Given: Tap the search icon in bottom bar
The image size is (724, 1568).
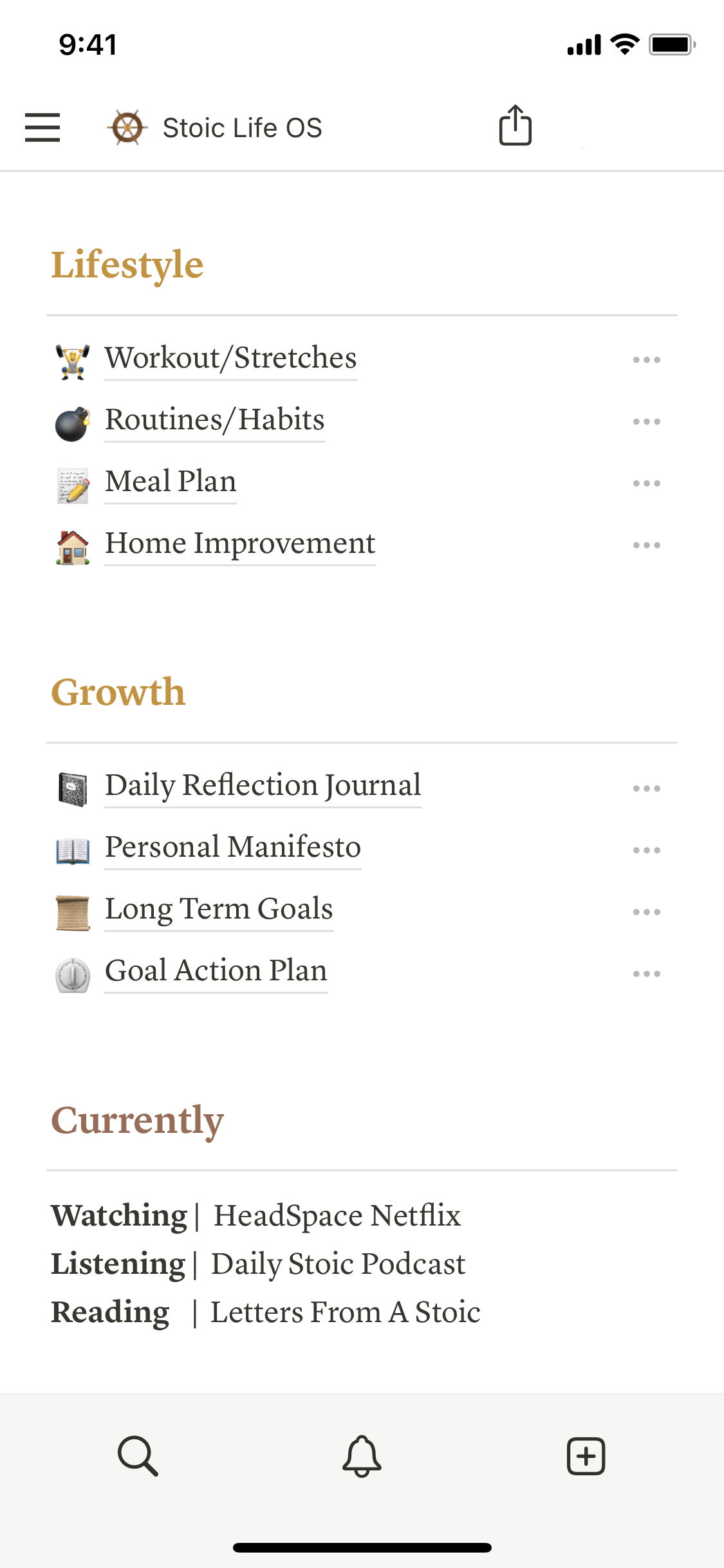Looking at the screenshot, I should click(138, 1455).
